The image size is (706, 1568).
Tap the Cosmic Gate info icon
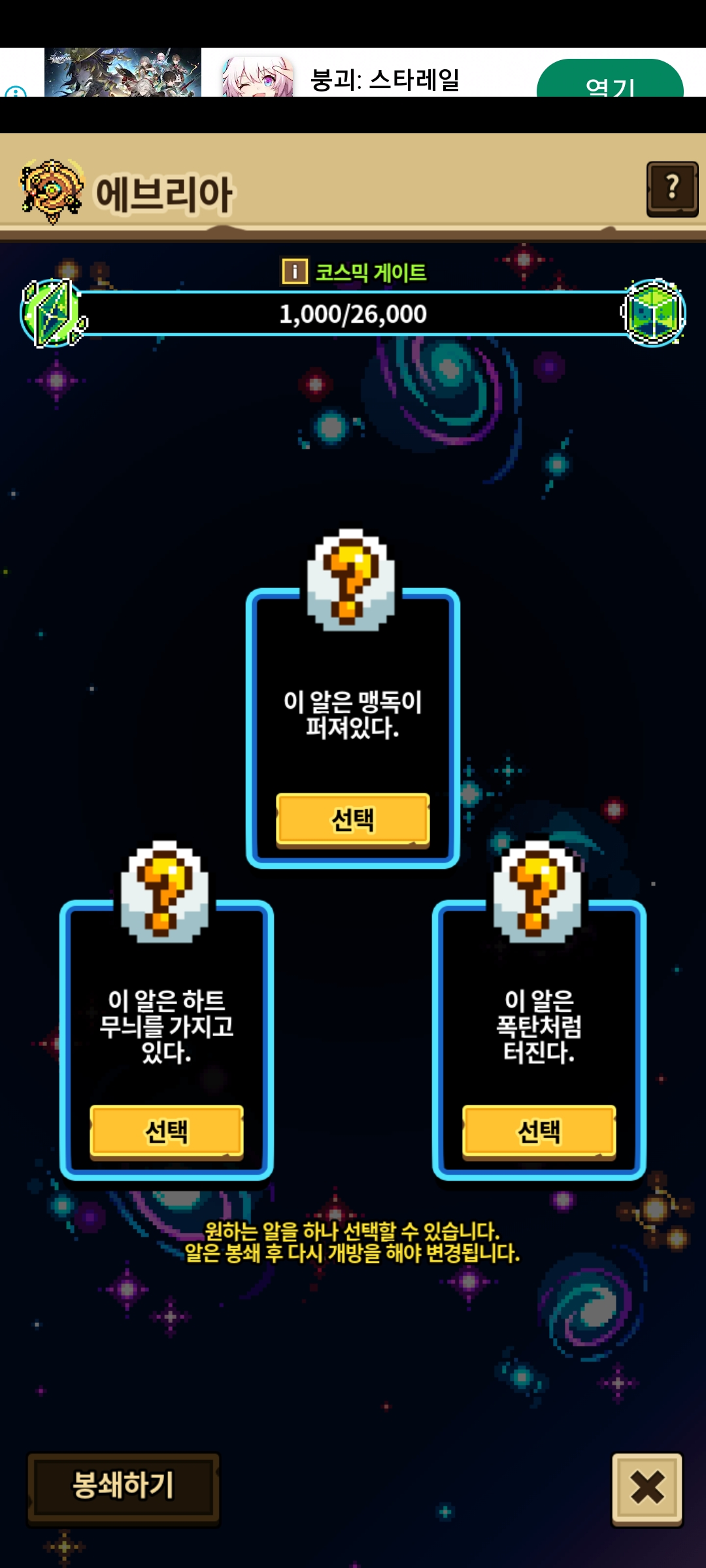point(294,270)
